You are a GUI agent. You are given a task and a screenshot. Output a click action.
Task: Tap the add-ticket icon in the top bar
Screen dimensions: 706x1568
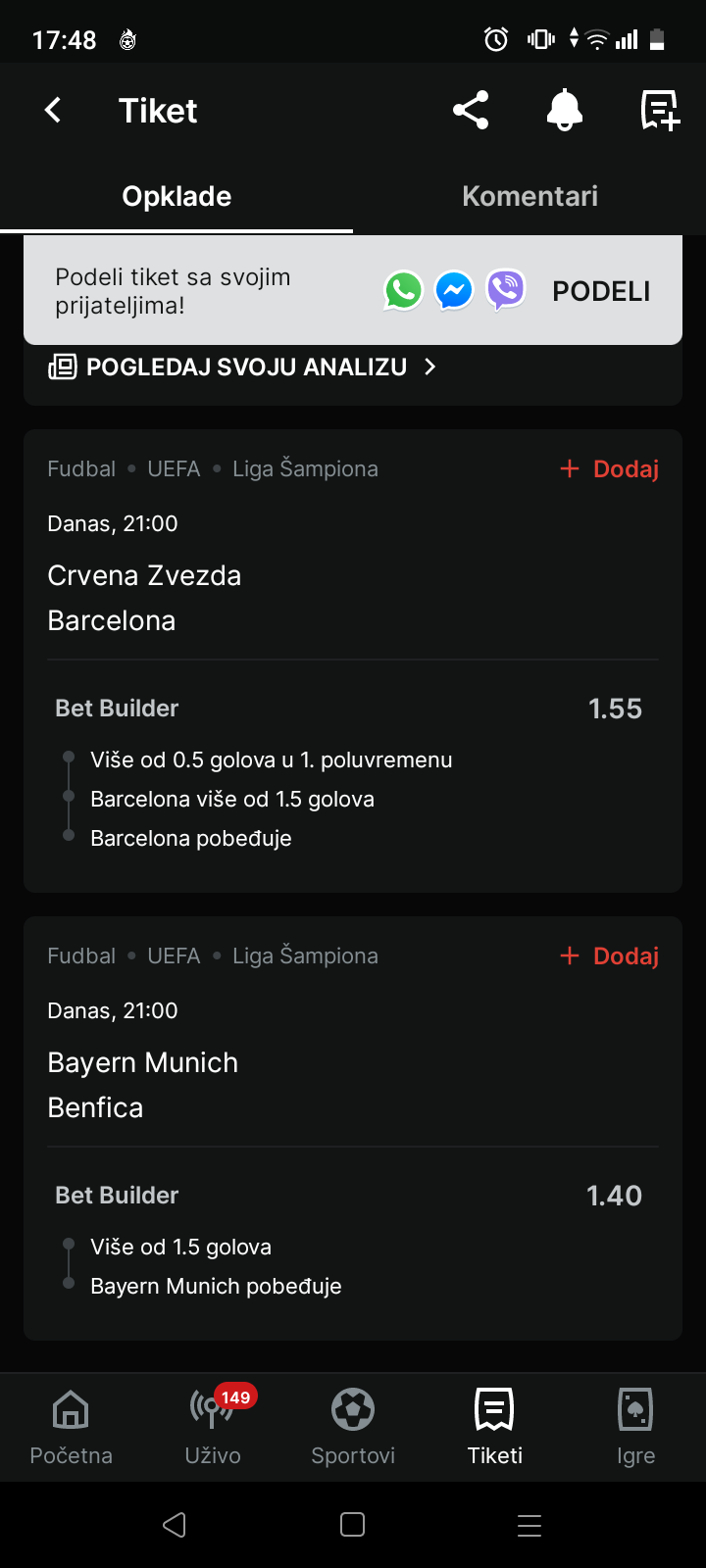(x=659, y=110)
